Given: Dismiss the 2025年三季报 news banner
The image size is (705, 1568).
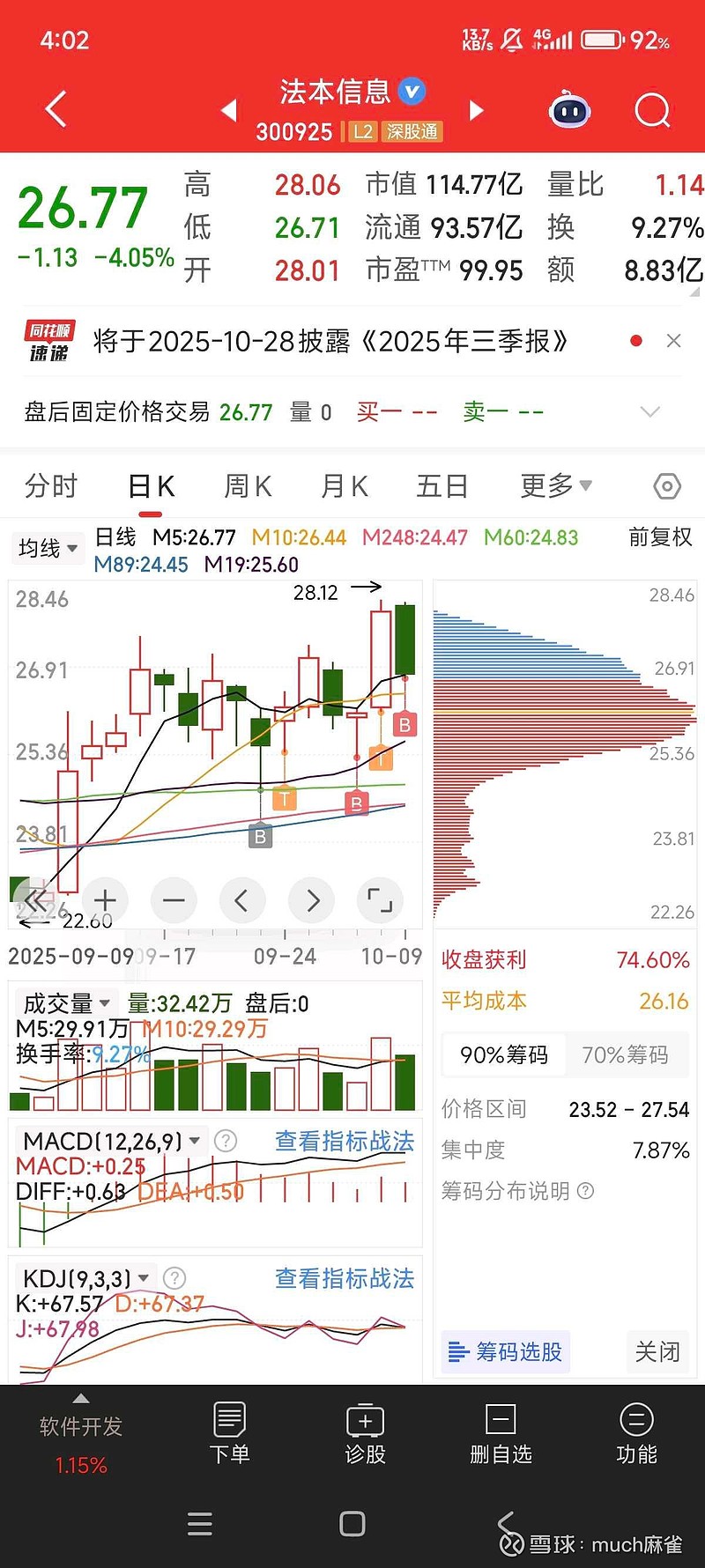Looking at the screenshot, I should 674,341.
